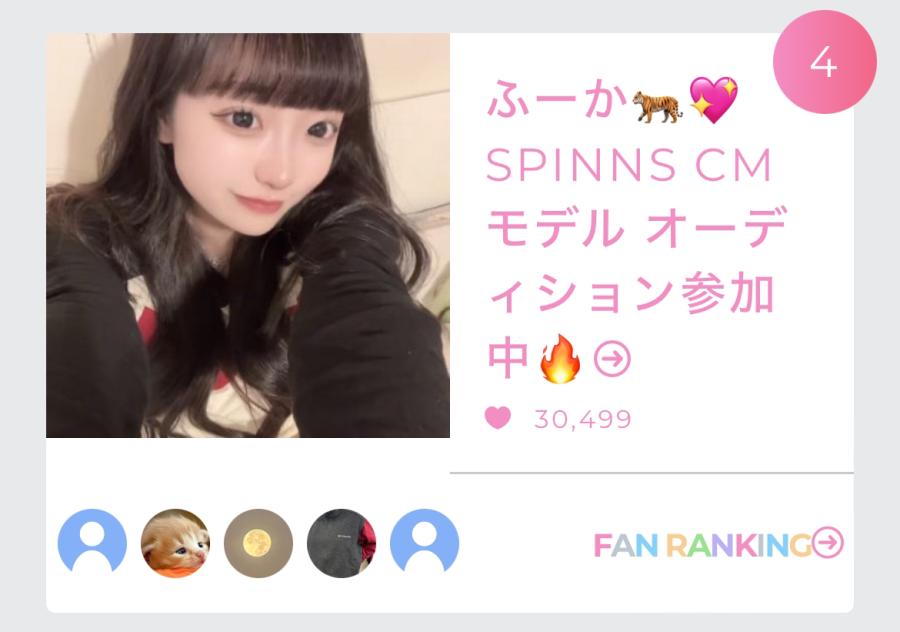Open ふーか's profile photo

point(247,236)
